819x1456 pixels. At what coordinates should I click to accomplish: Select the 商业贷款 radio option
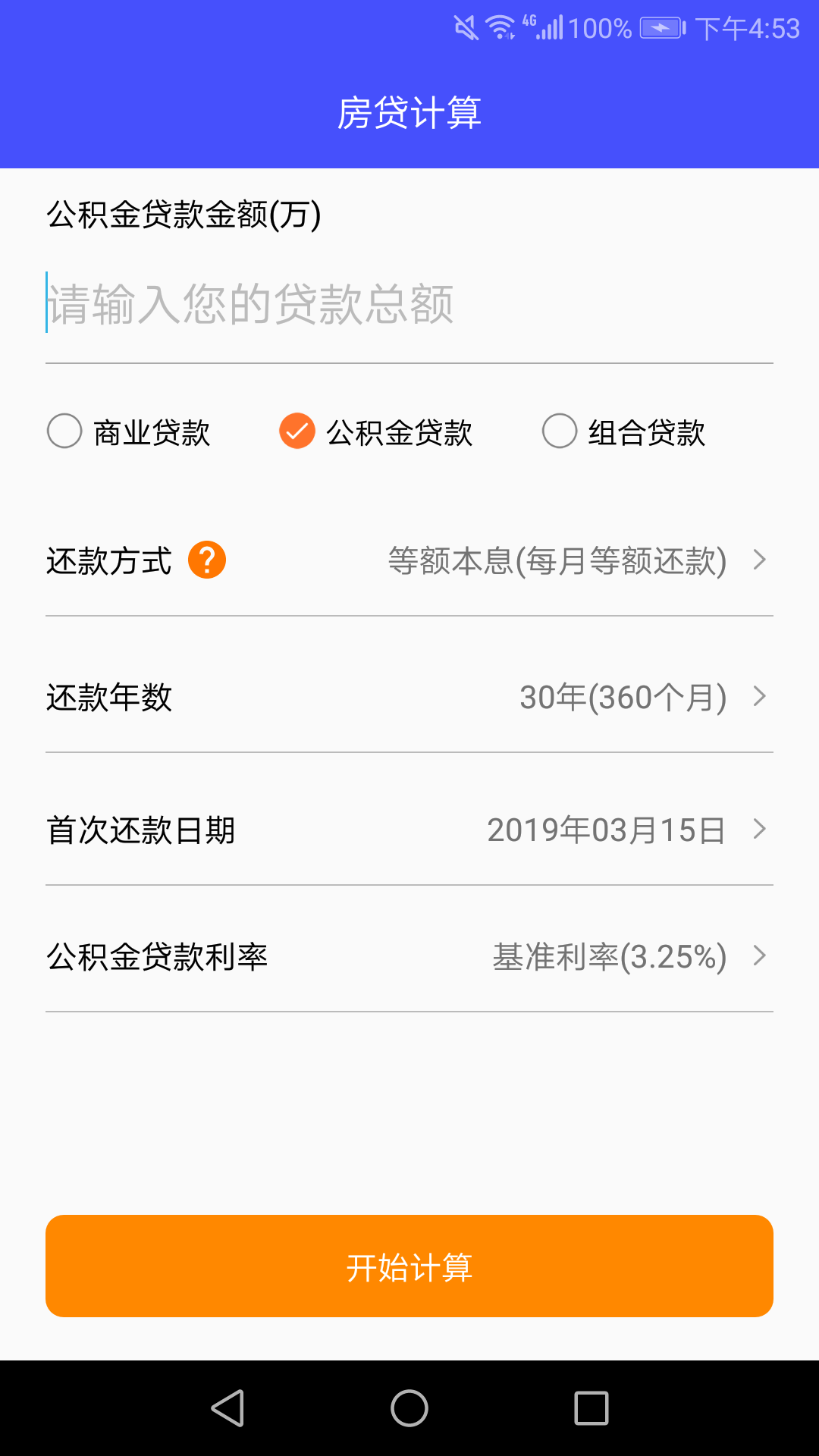[x=65, y=431]
